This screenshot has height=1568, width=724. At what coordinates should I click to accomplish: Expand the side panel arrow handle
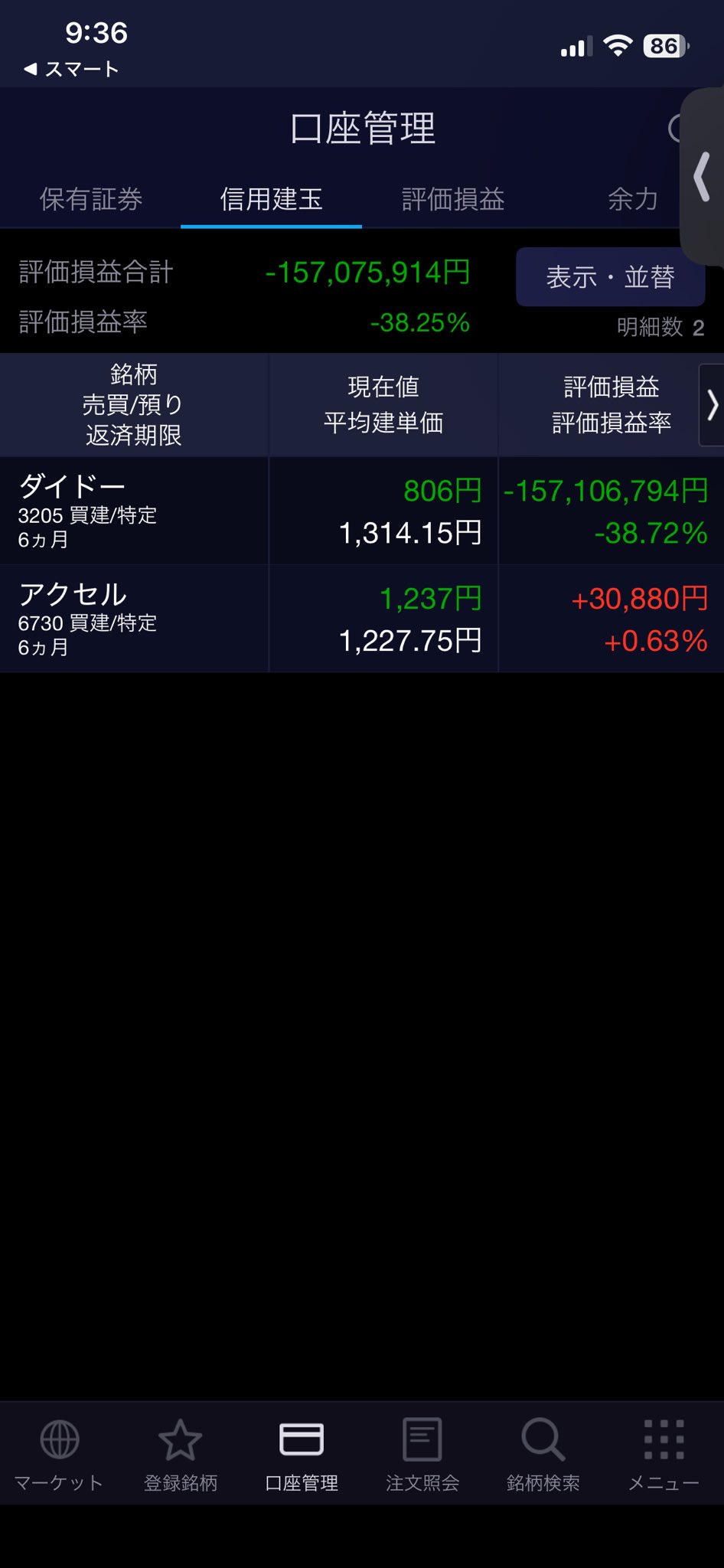point(702,177)
